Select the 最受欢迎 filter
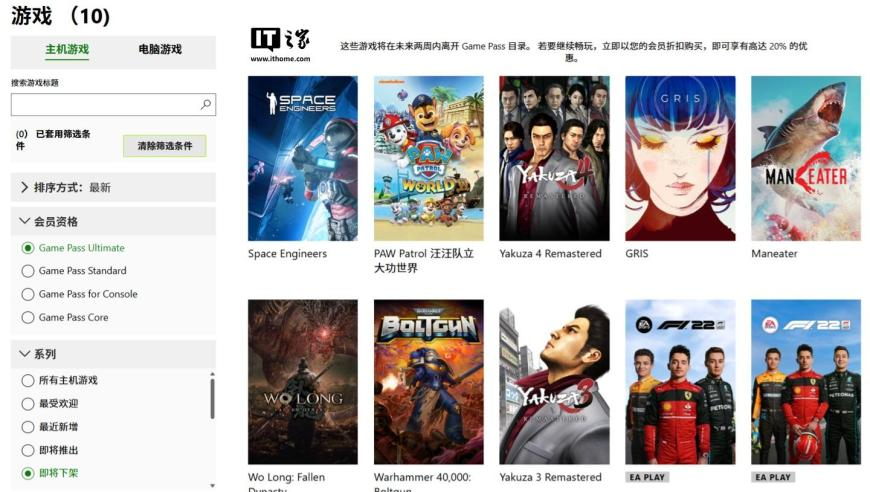 (x=28, y=404)
